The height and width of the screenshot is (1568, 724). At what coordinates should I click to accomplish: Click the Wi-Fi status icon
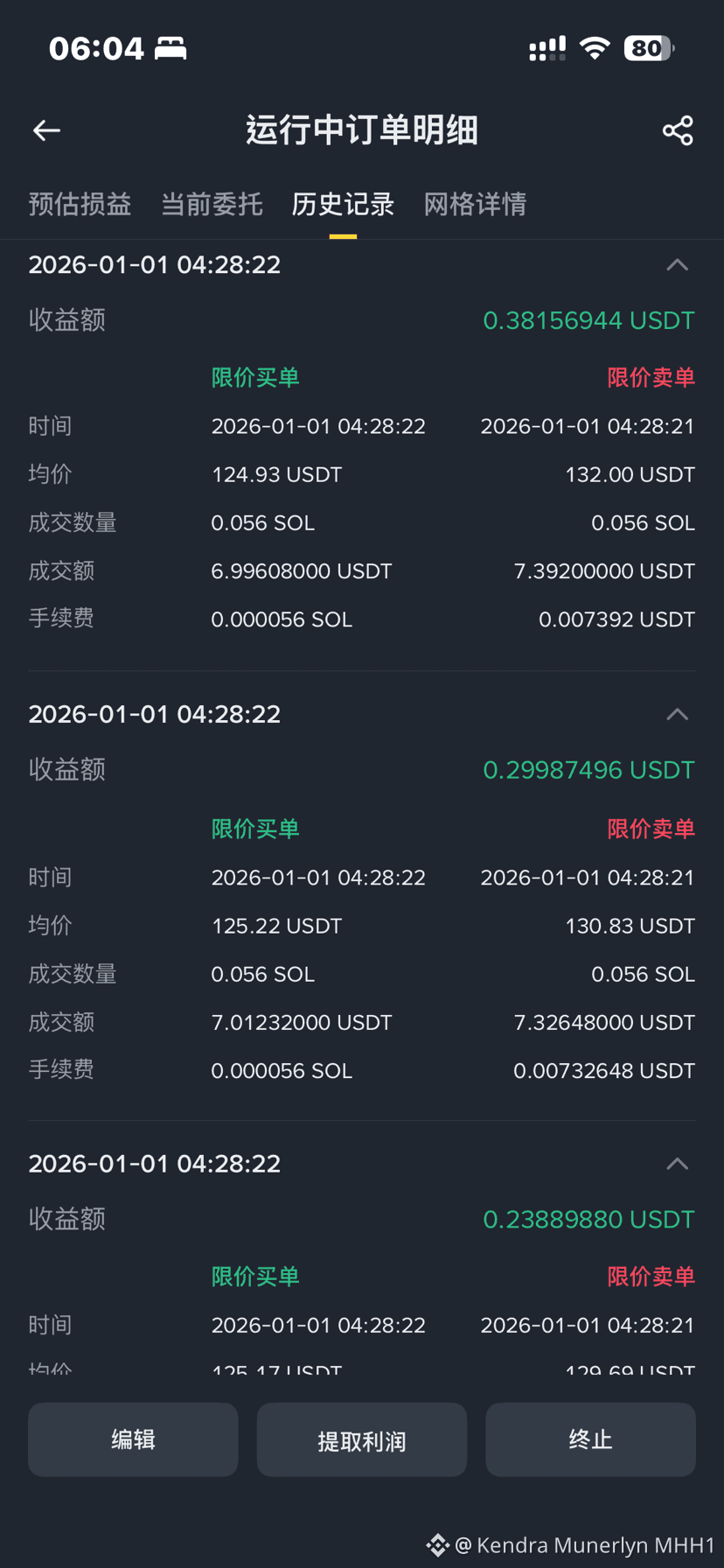click(x=595, y=48)
